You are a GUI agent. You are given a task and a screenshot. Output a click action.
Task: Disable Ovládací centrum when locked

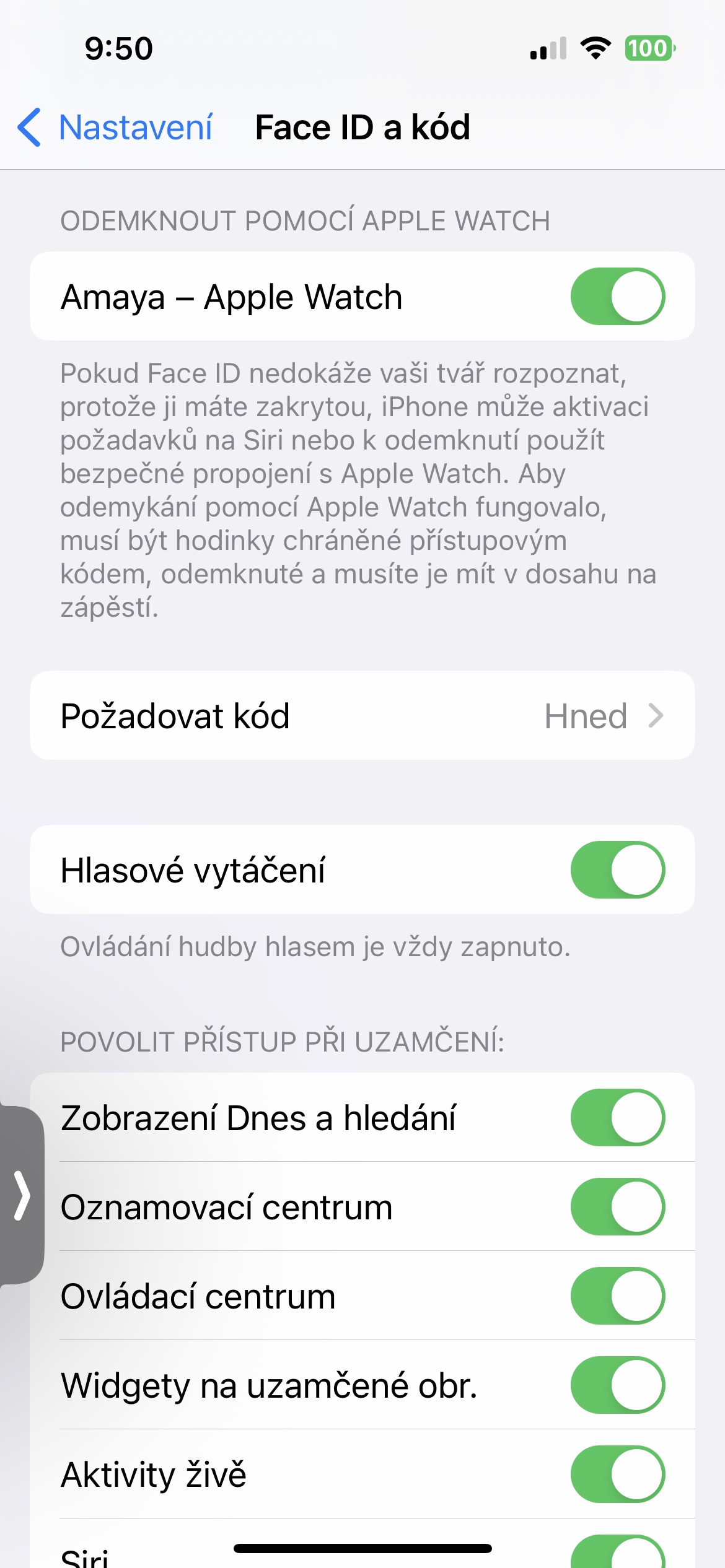(618, 1296)
